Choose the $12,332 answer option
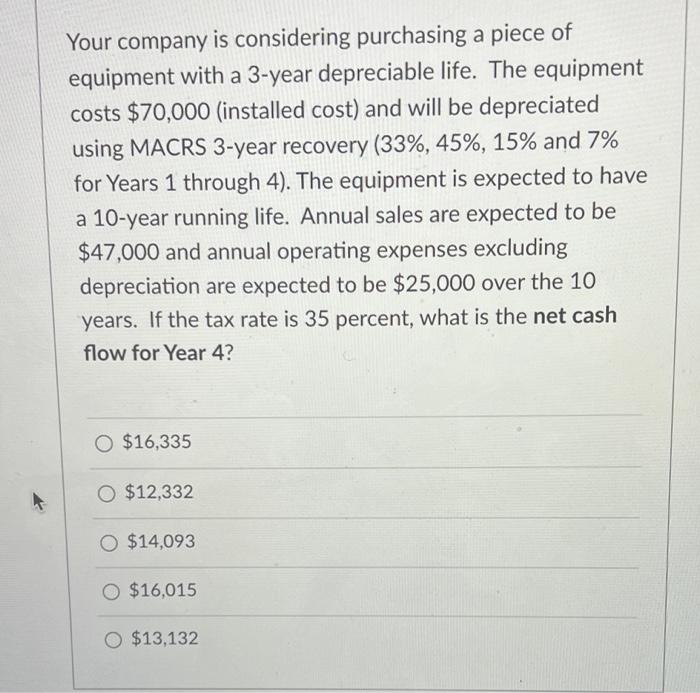700x693 pixels. coord(109,492)
